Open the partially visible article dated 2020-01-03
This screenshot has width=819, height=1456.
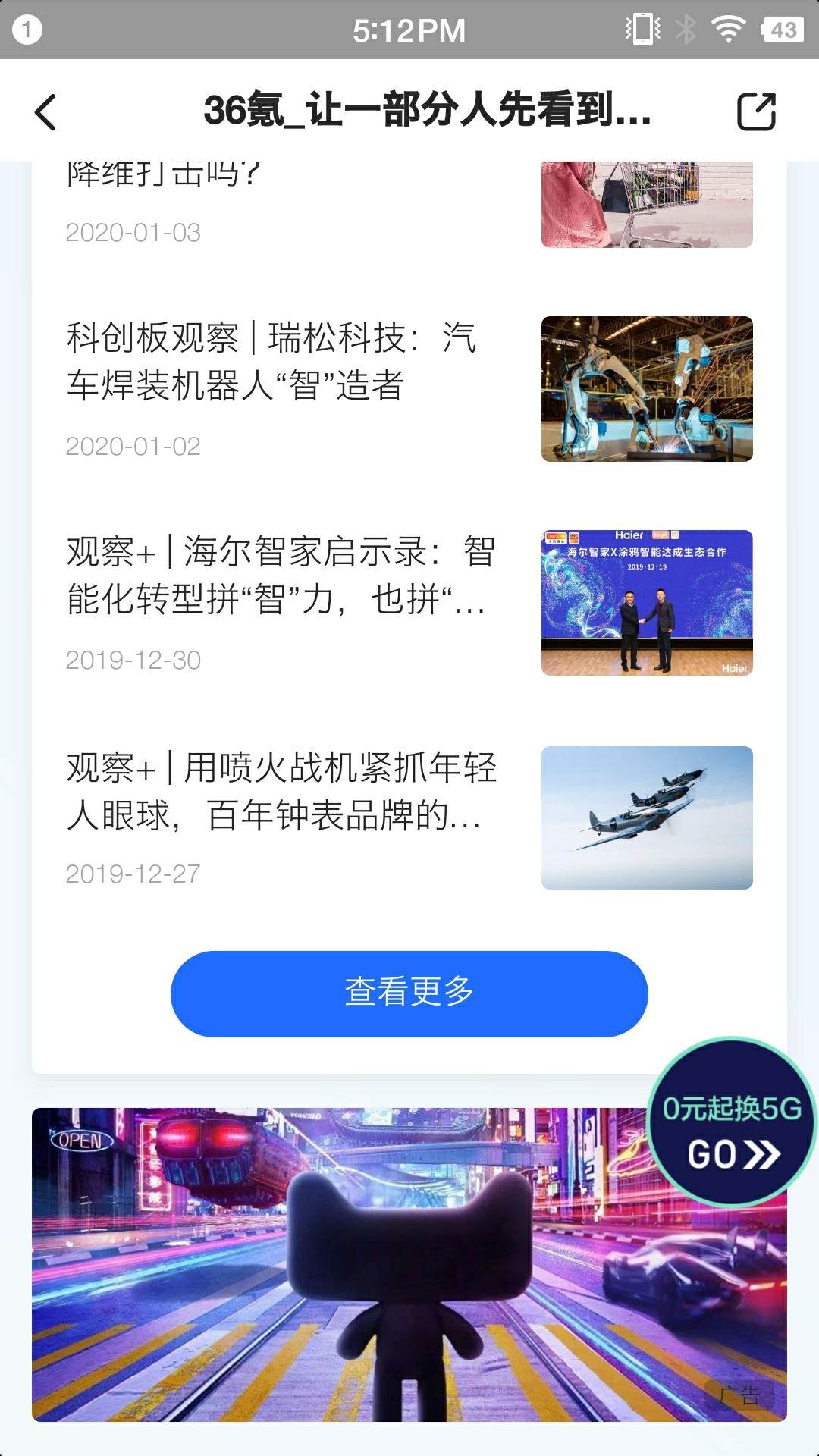pos(409,205)
